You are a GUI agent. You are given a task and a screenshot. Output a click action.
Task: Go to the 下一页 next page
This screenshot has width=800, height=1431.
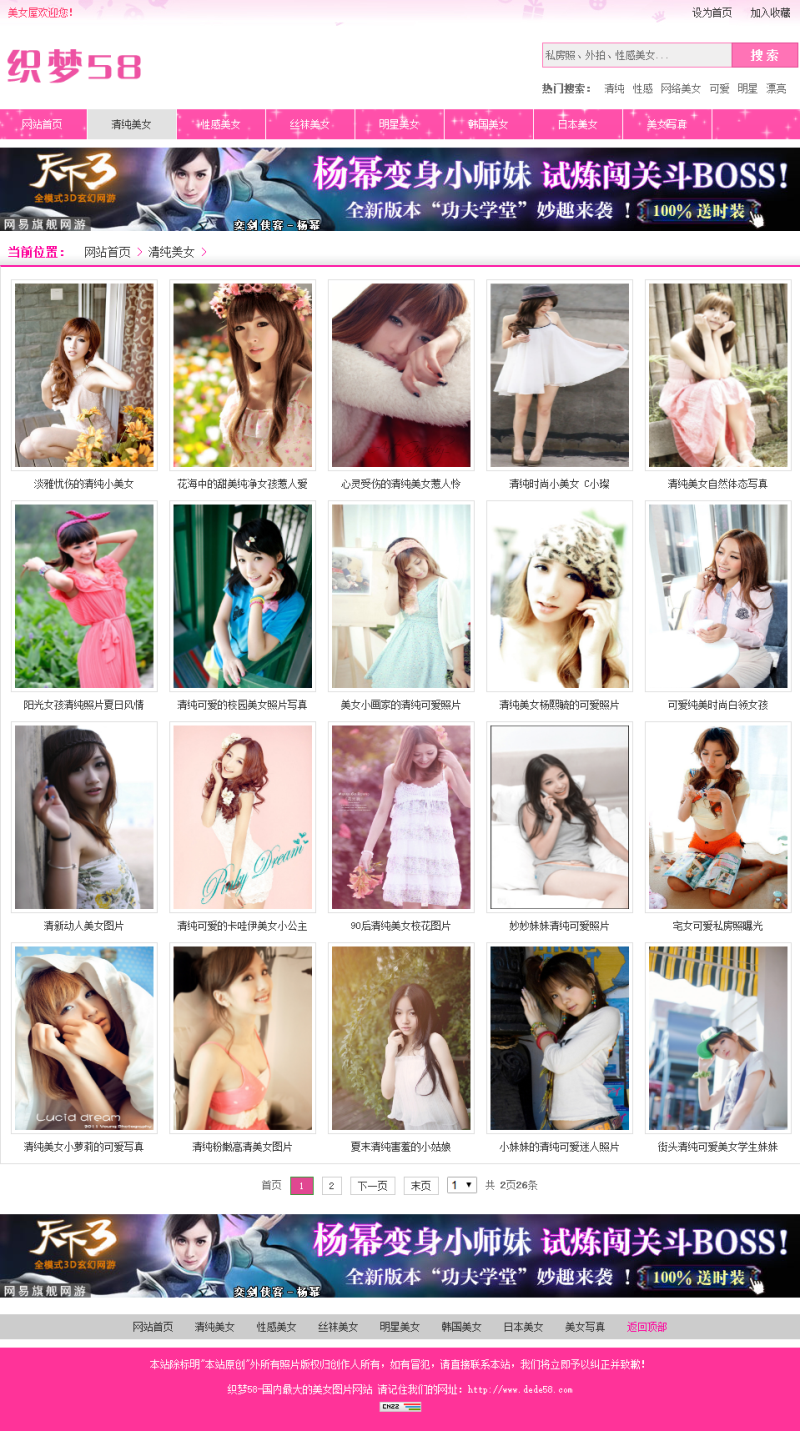(x=372, y=1186)
